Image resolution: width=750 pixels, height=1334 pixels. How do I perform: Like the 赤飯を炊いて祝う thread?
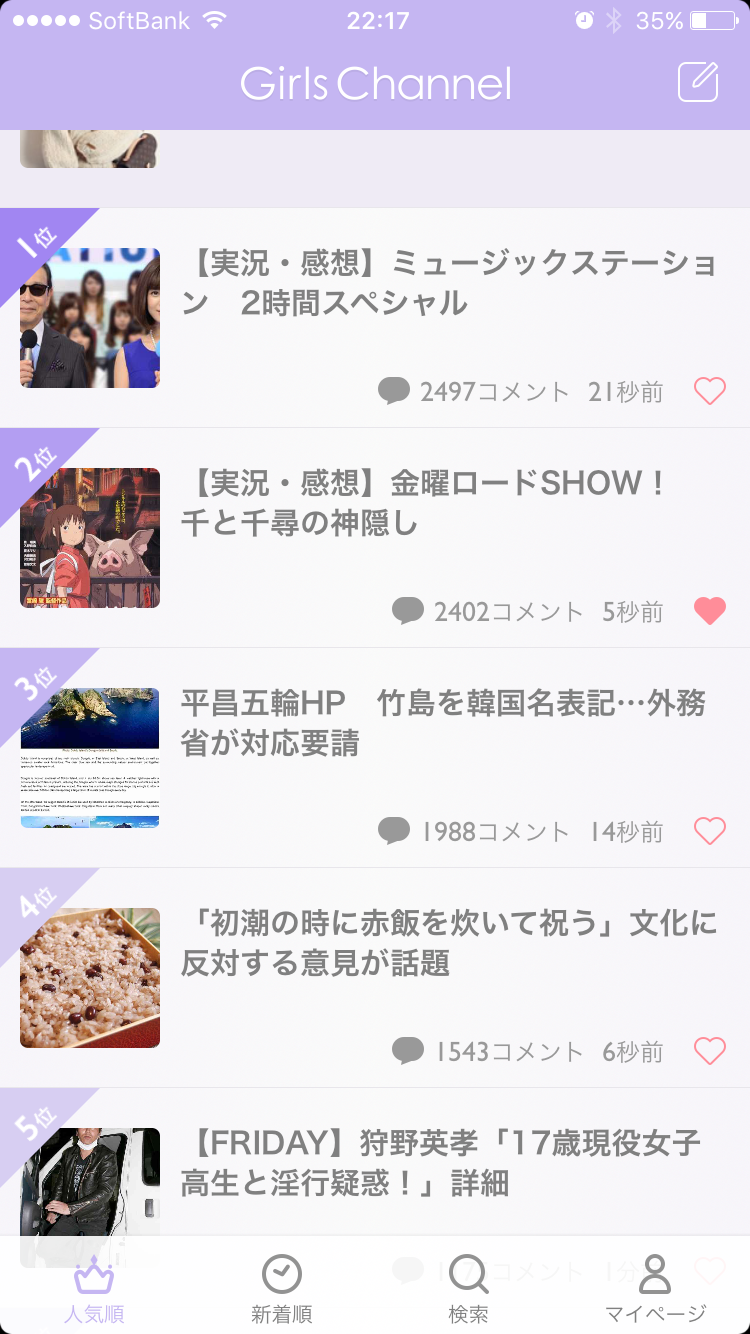click(709, 1051)
